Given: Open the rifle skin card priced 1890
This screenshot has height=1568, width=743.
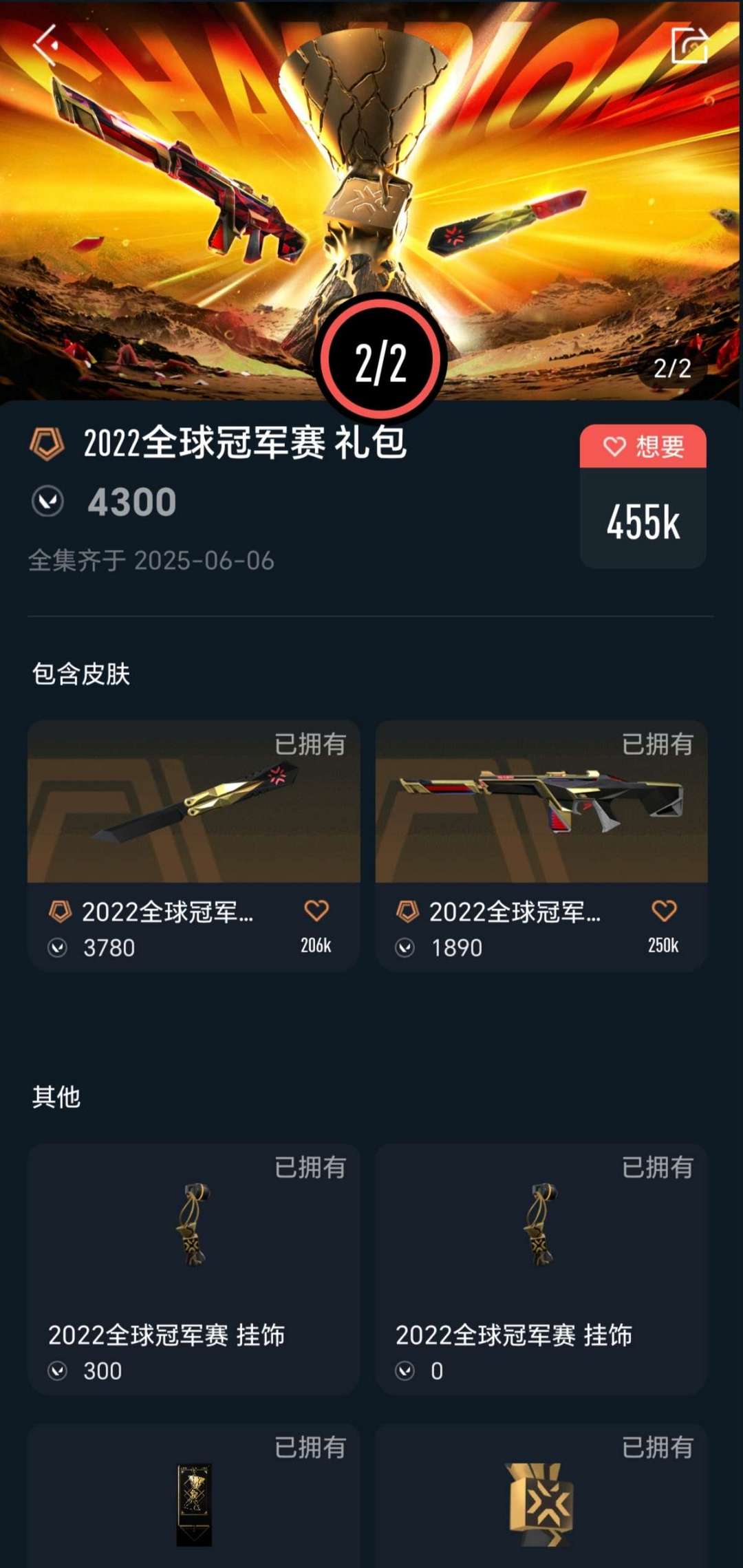Looking at the screenshot, I should [x=541, y=846].
